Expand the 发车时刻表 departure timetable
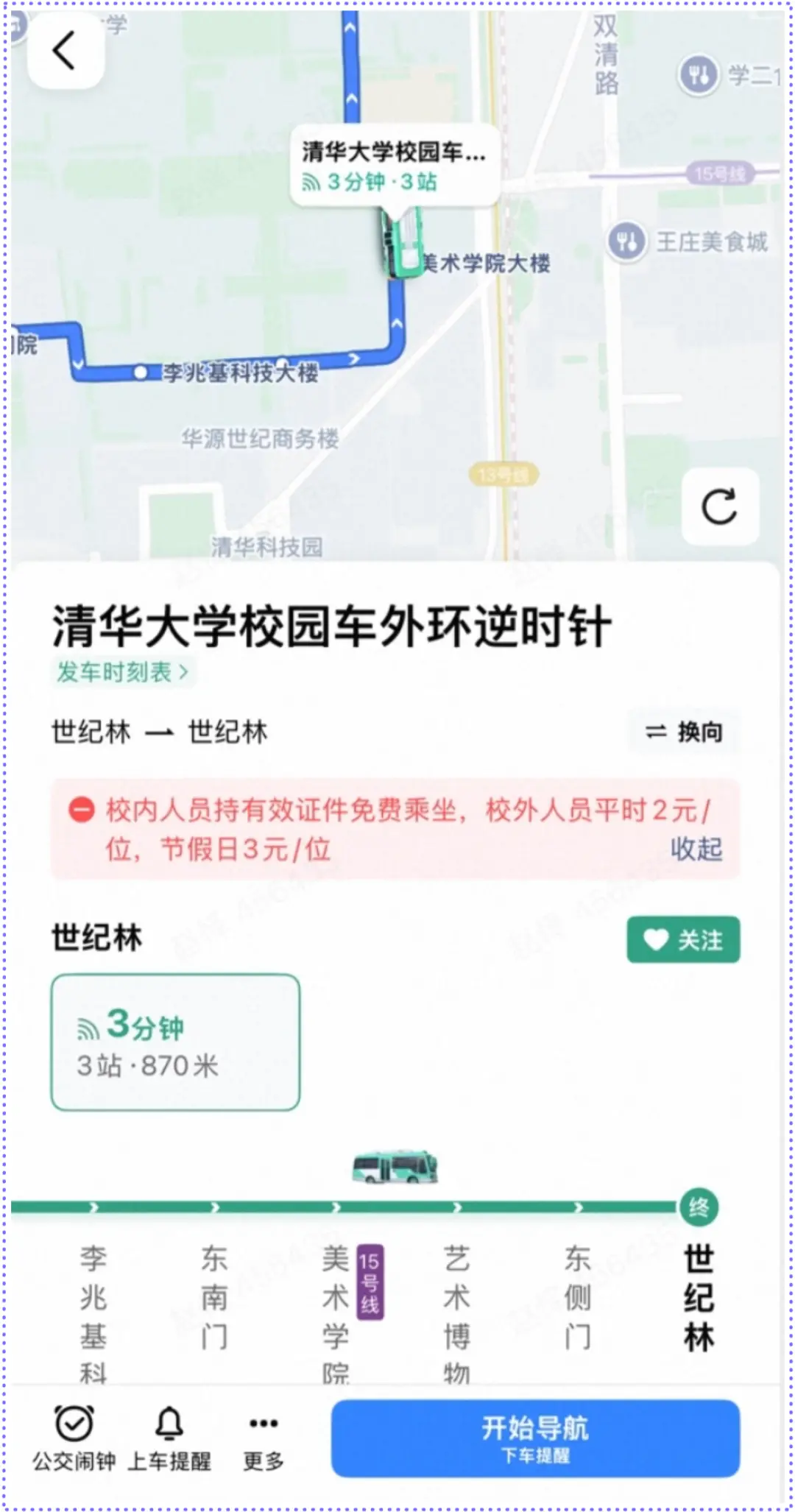 [x=122, y=671]
